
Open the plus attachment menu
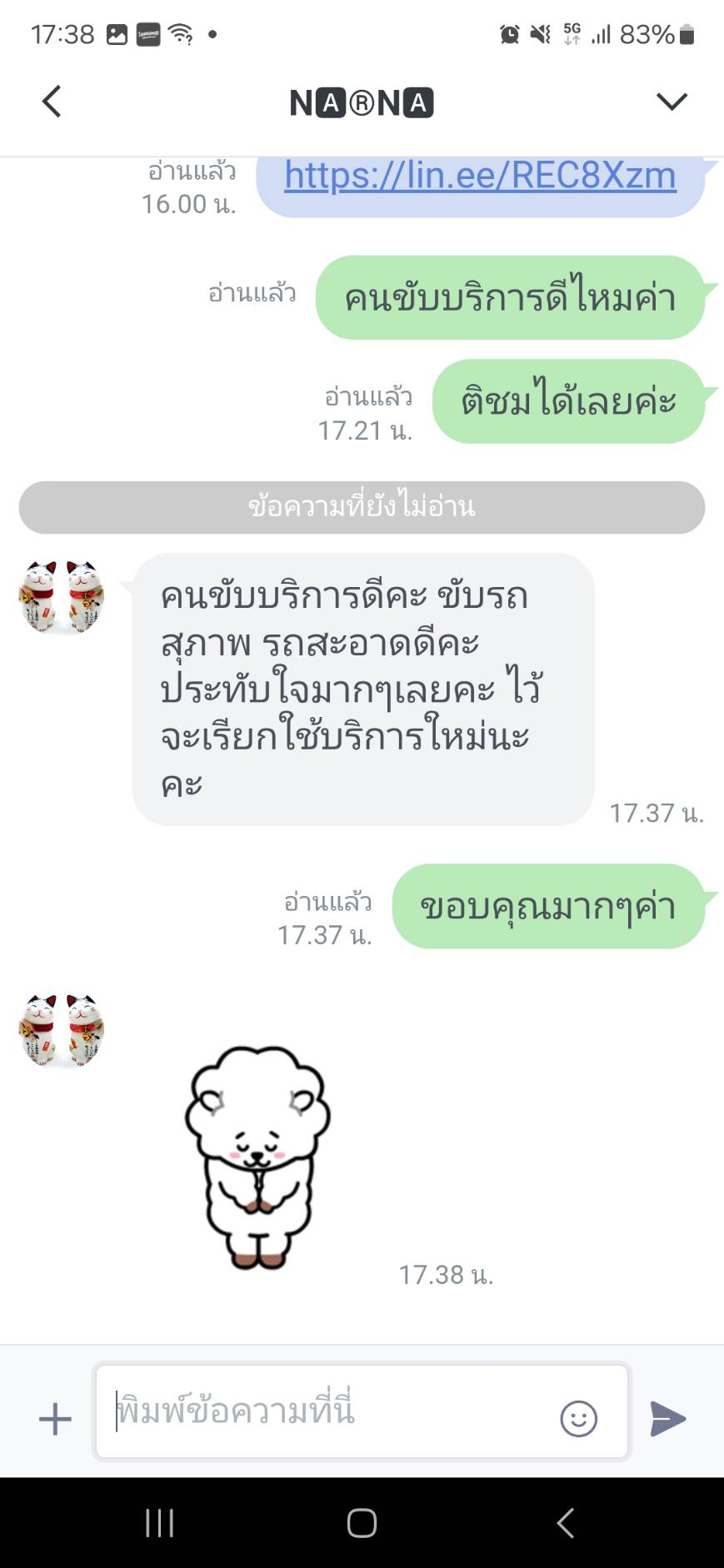pyautogui.click(x=55, y=1418)
